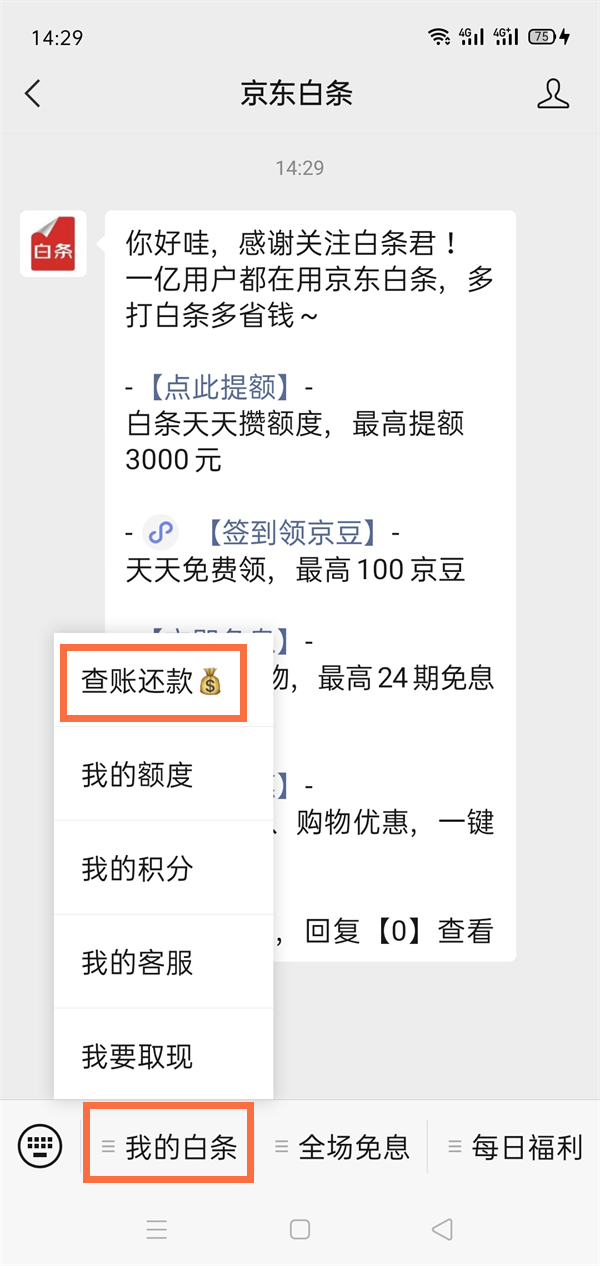Open 我的额度 menu item

(163, 774)
